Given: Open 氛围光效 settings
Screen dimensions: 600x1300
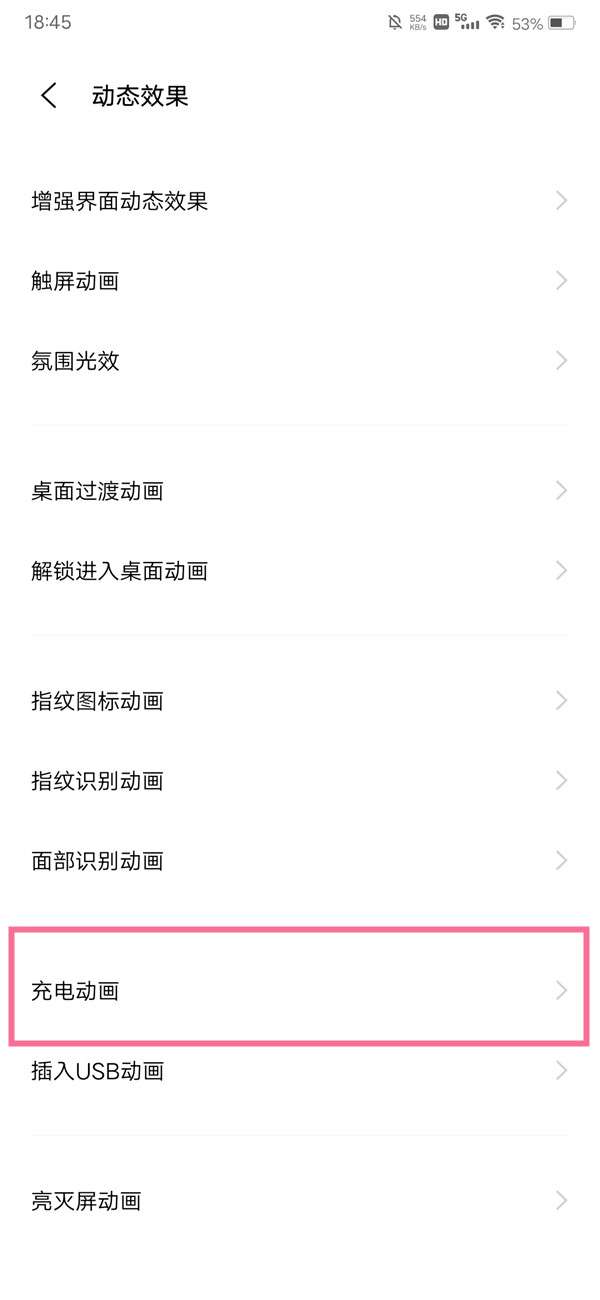Looking at the screenshot, I should coord(300,361).
